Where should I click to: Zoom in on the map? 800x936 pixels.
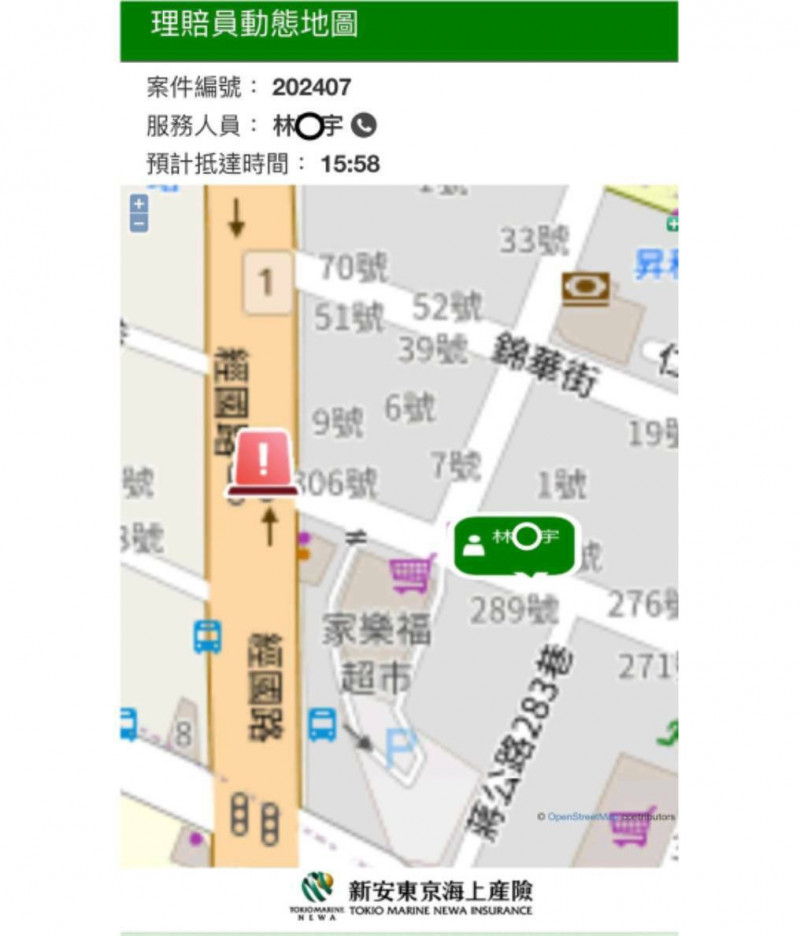pyautogui.click(x=139, y=203)
